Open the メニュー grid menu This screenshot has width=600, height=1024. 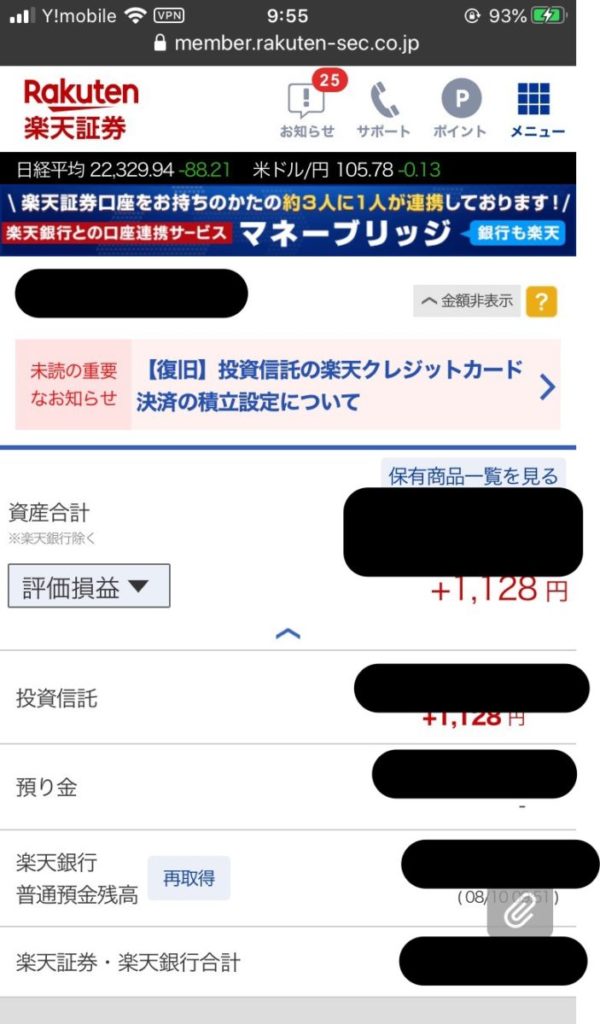click(537, 108)
